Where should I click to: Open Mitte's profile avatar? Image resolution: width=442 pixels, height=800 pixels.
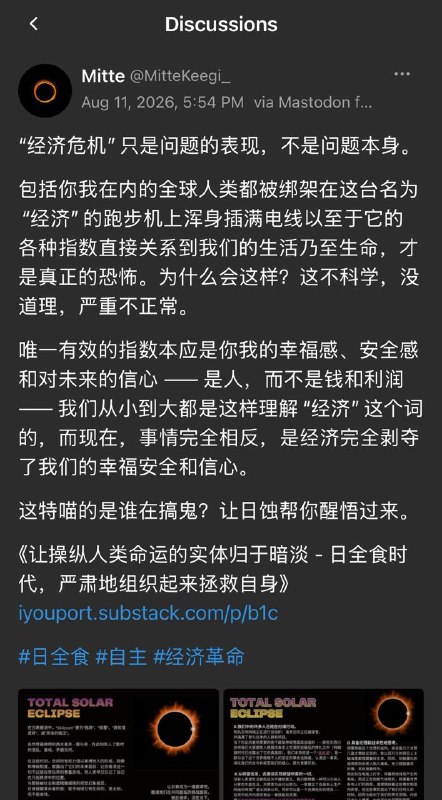coord(45,91)
